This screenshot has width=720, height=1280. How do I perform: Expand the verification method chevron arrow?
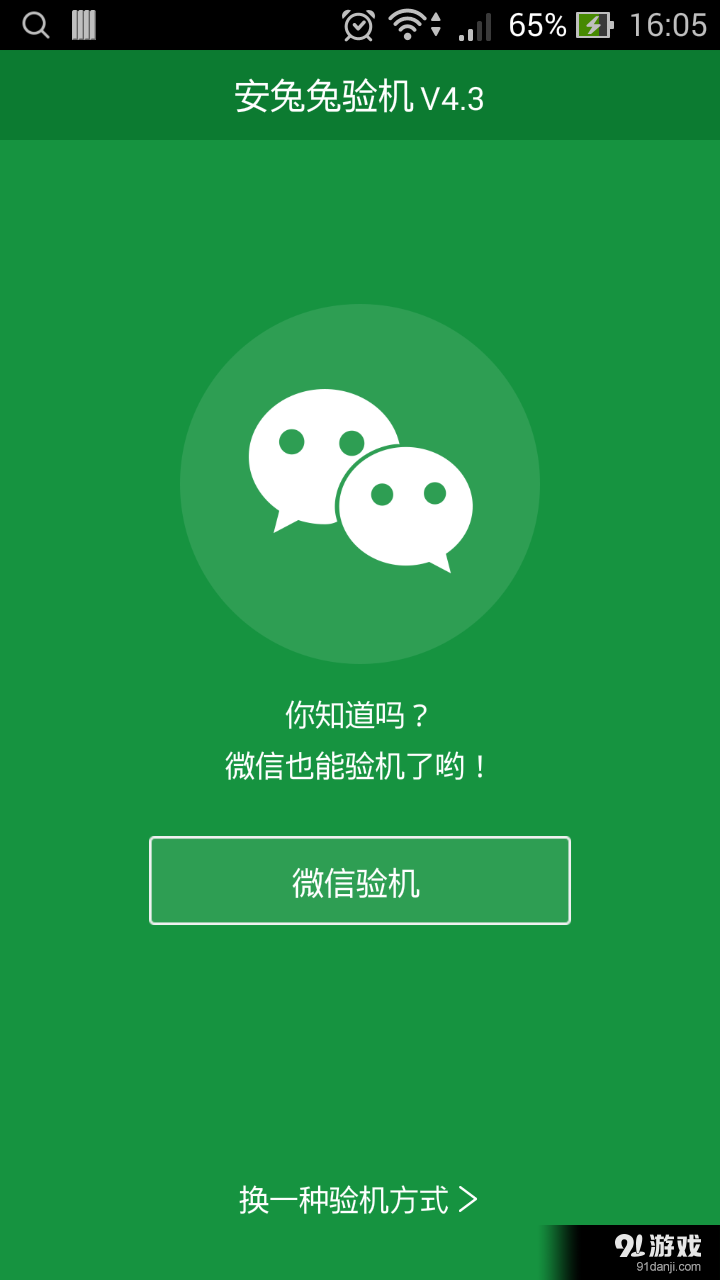click(x=469, y=1199)
